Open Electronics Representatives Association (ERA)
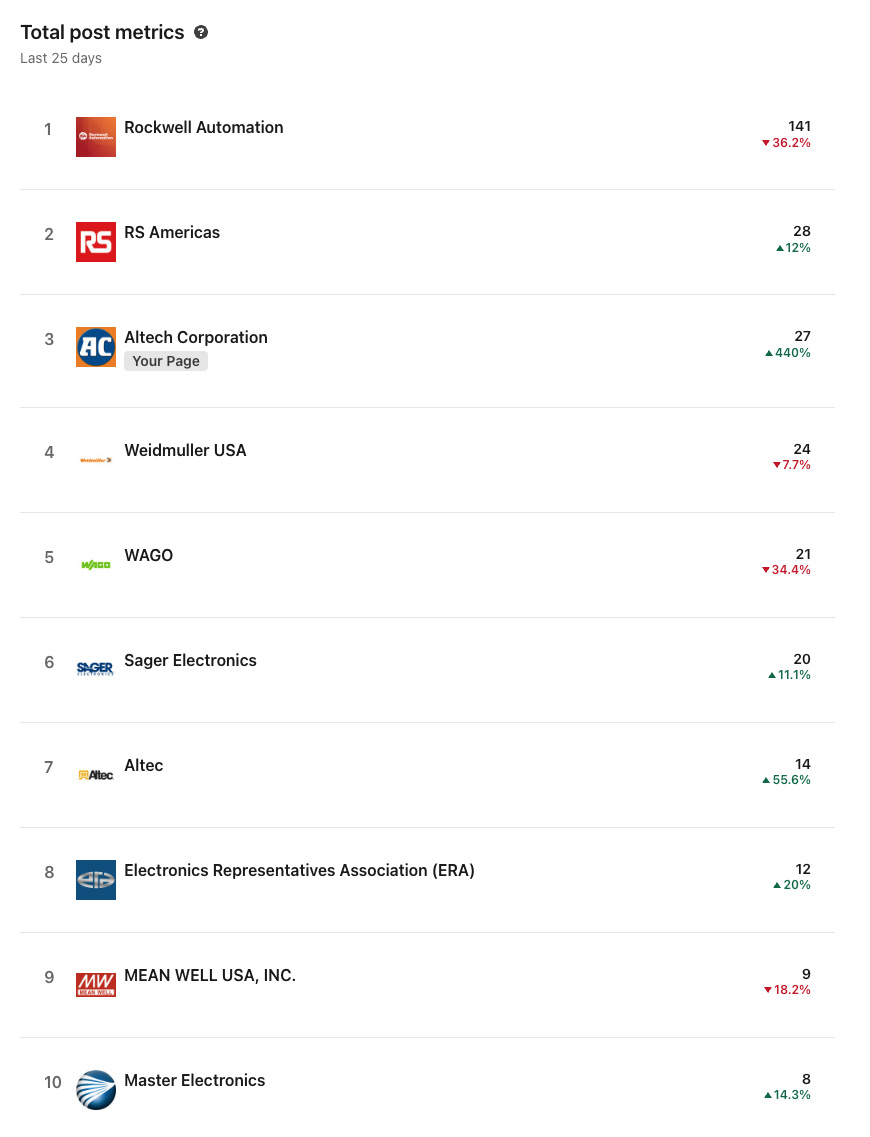Viewport: 870px width, 1137px height. (x=298, y=871)
